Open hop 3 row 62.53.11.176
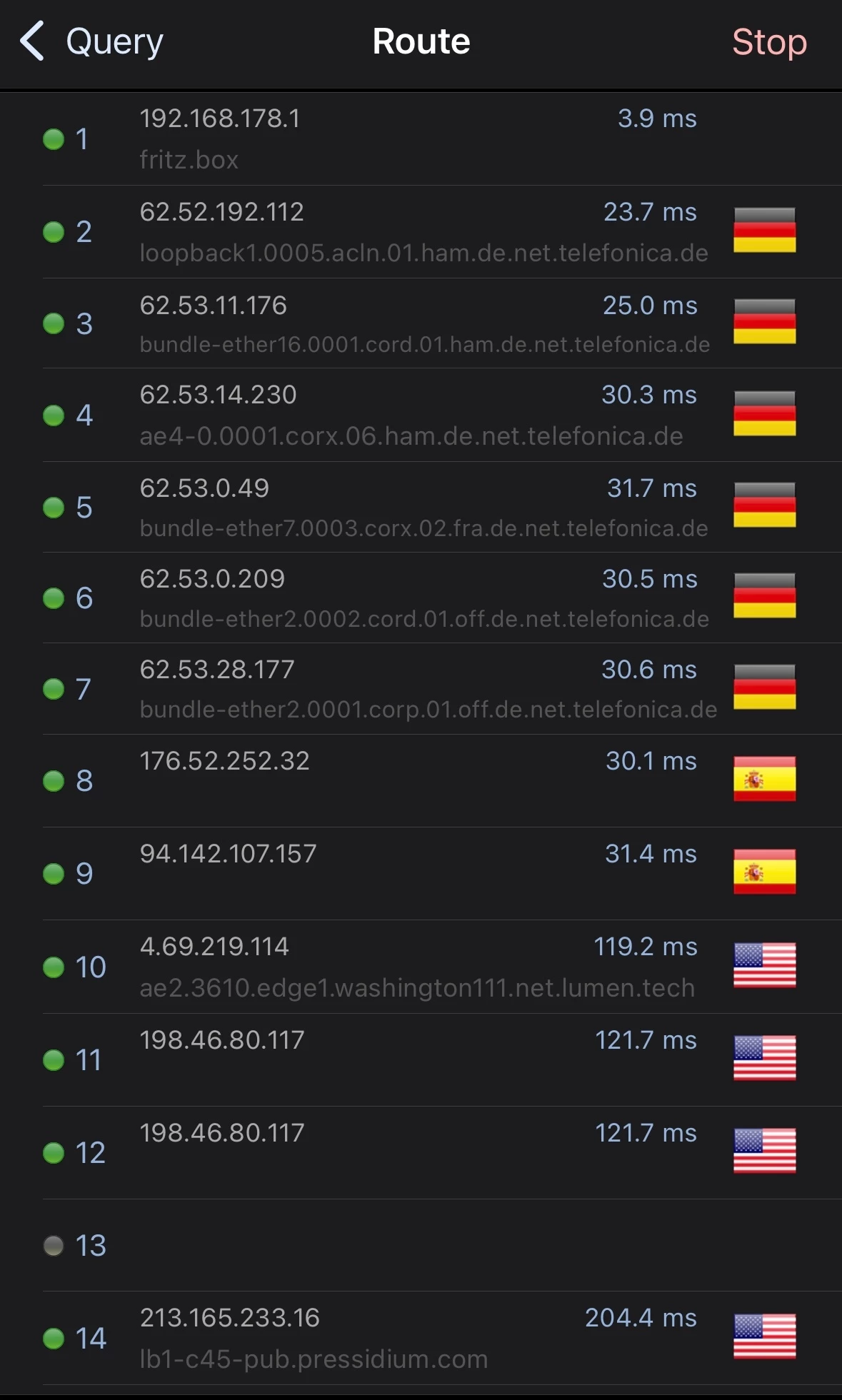 pos(421,323)
